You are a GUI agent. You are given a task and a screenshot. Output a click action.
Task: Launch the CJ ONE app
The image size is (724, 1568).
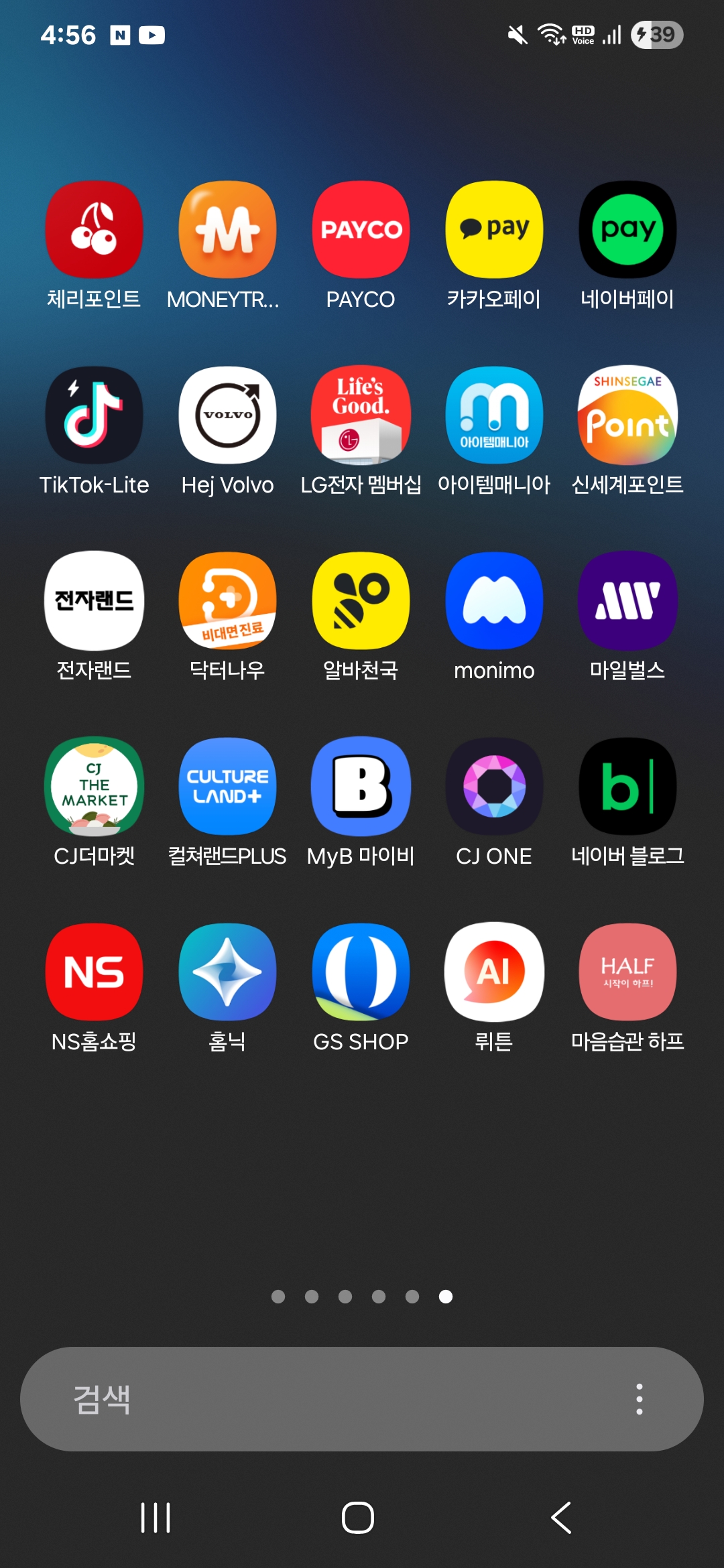point(494,787)
